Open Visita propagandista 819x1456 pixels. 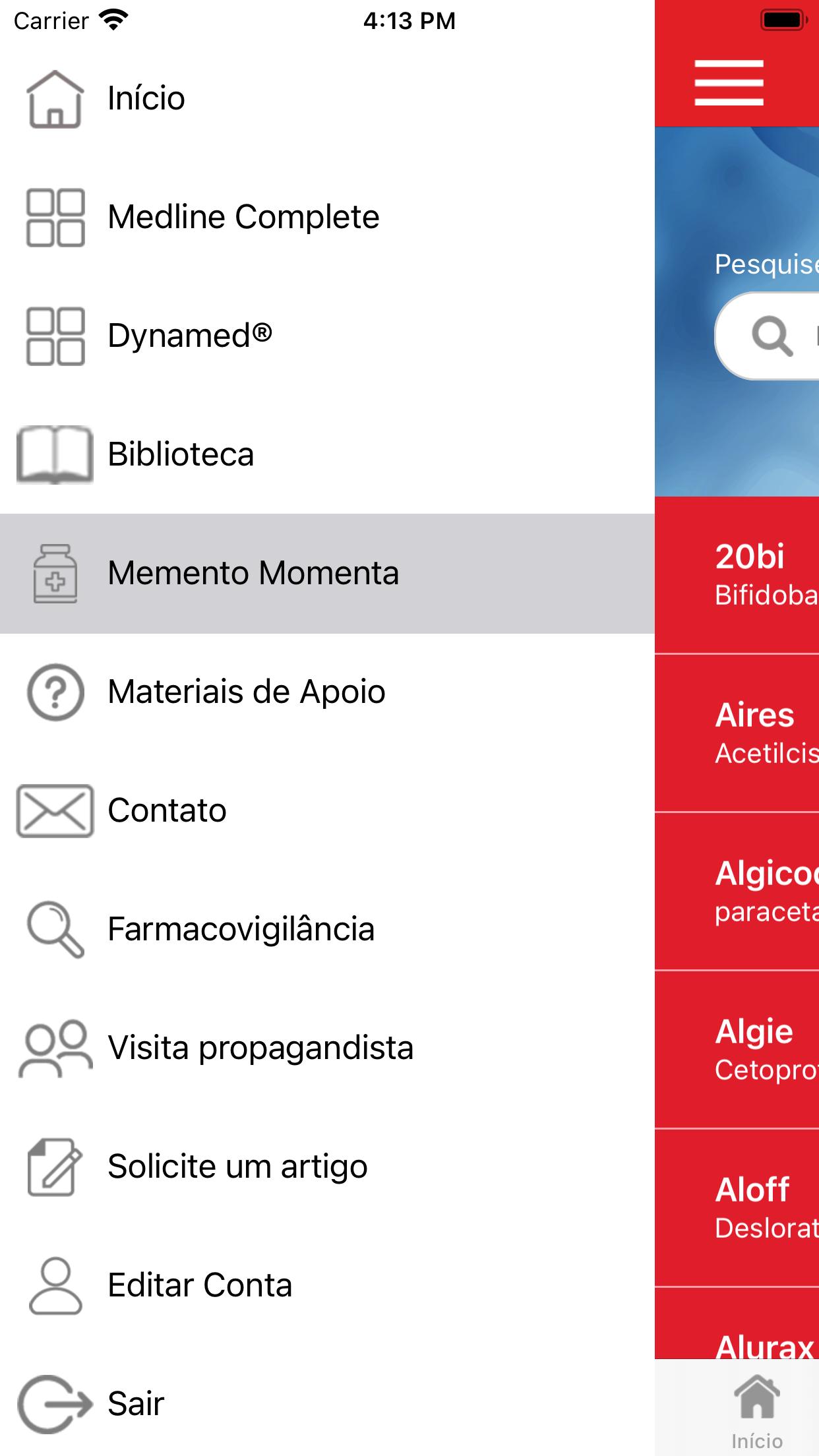point(327,1048)
